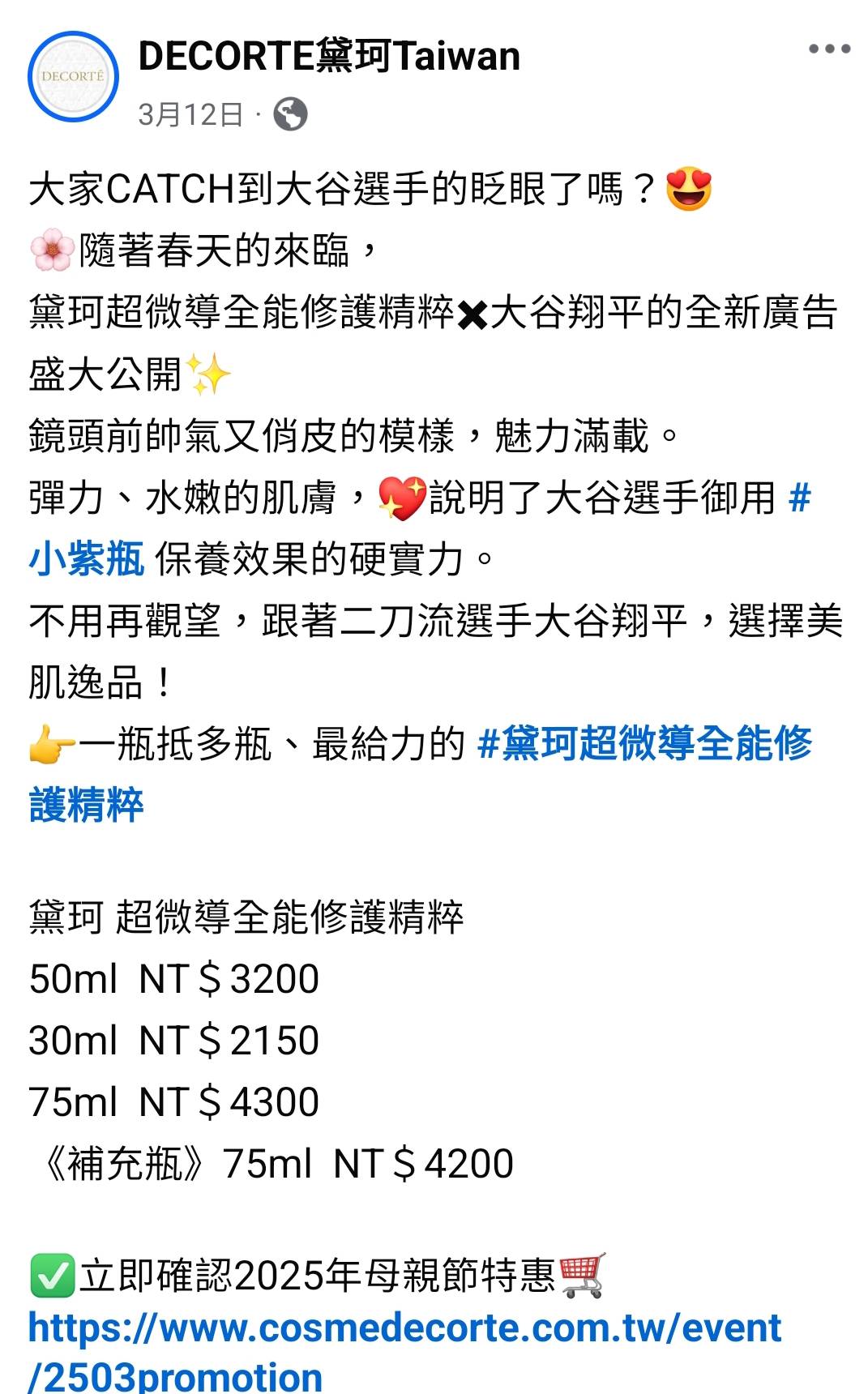
Task: Open the DECORTE黛珂Taiwan page name
Action: pyautogui.click(x=329, y=56)
